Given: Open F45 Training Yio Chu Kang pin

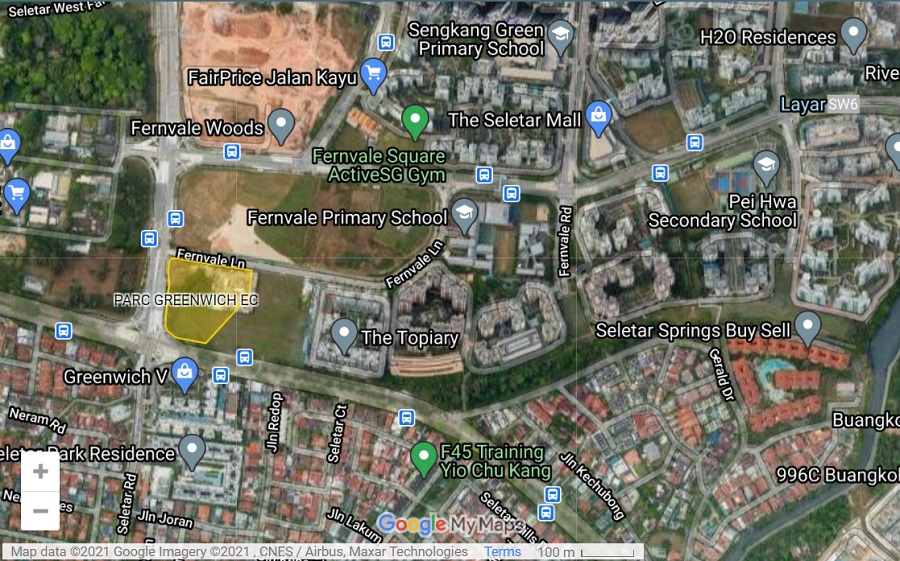Looking at the screenshot, I should (x=424, y=457).
